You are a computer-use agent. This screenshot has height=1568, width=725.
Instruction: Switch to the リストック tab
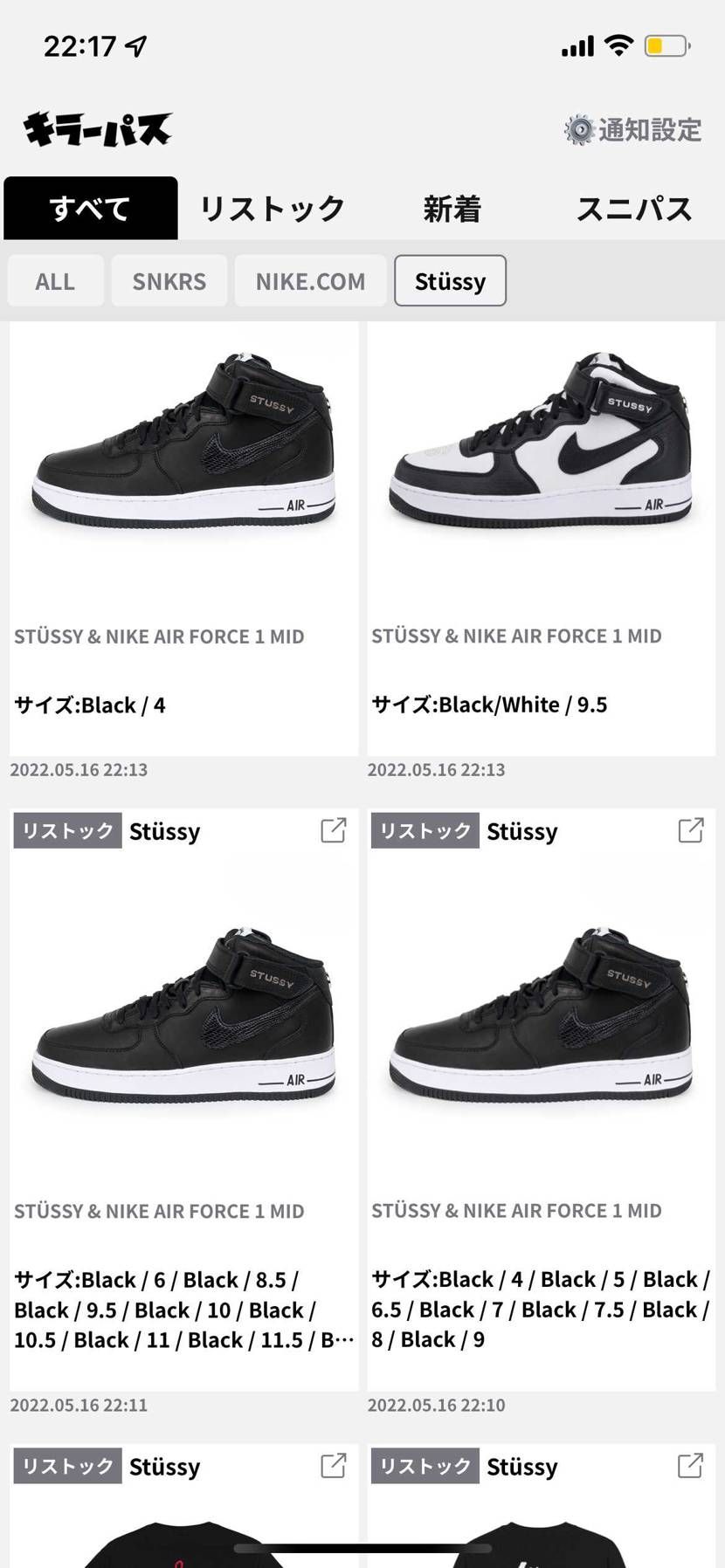click(x=273, y=209)
